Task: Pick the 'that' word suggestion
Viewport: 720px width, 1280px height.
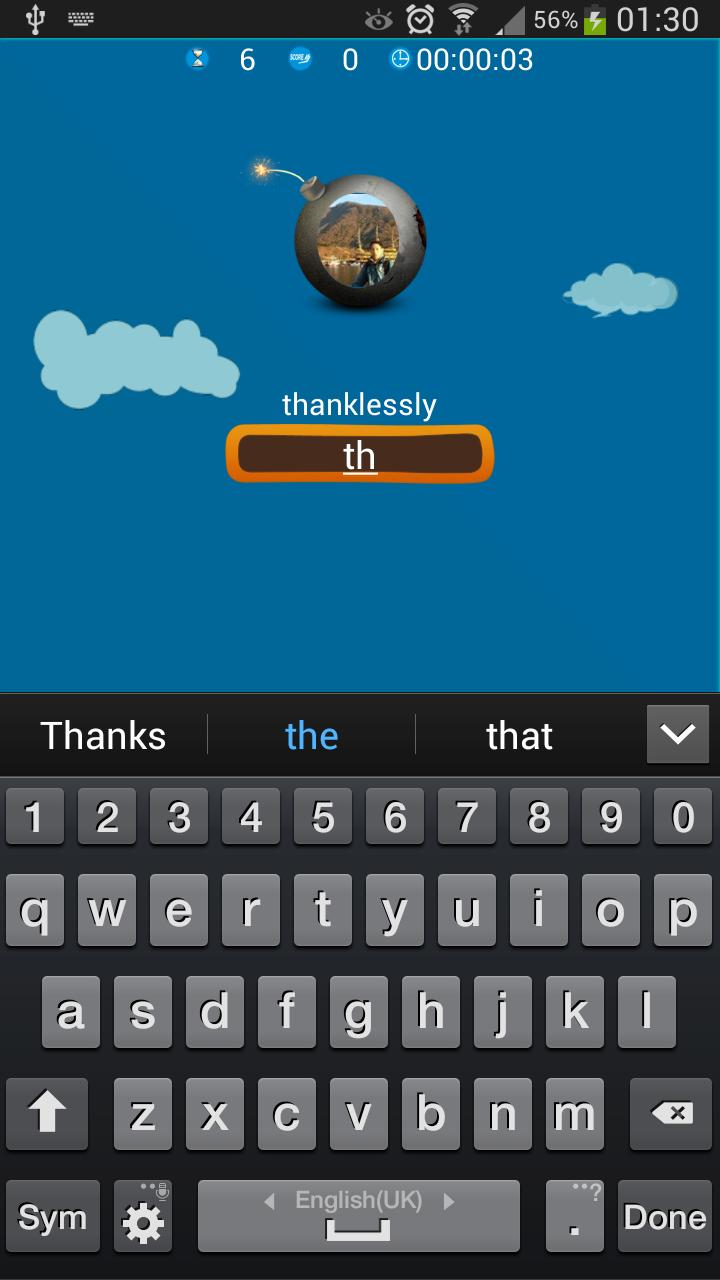Action: [519, 736]
